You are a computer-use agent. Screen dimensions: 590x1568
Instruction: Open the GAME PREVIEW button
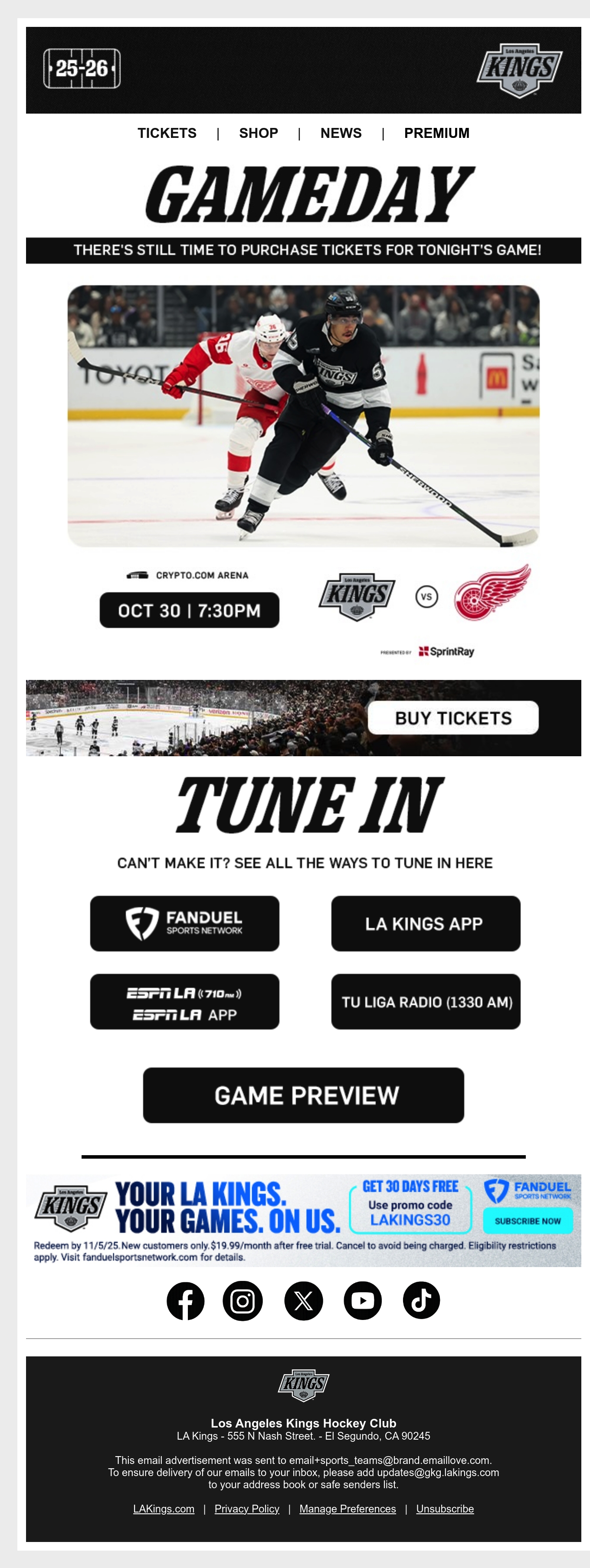click(x=303, y=1095)
